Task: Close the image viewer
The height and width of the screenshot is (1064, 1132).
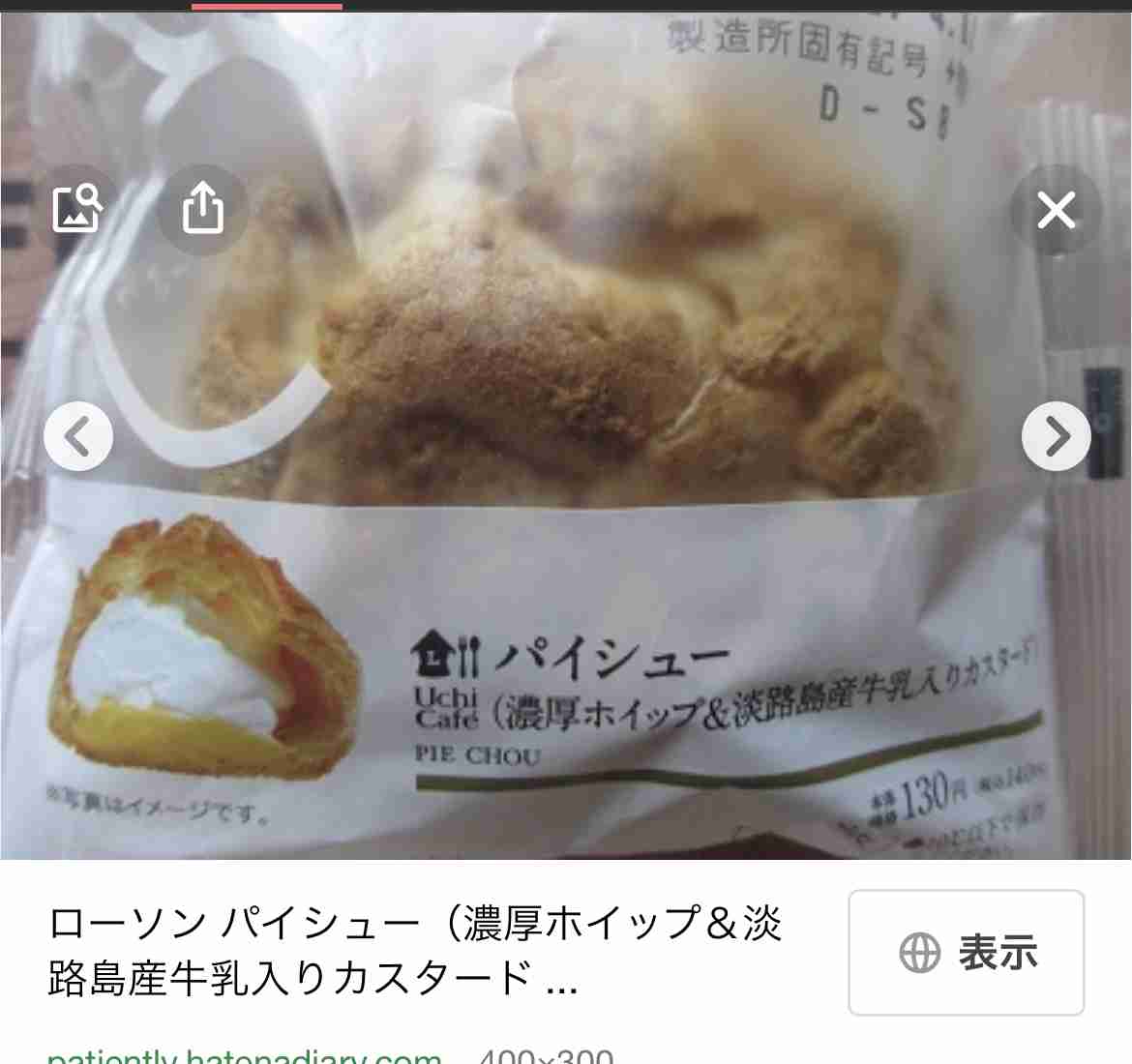Action: 1056,209
